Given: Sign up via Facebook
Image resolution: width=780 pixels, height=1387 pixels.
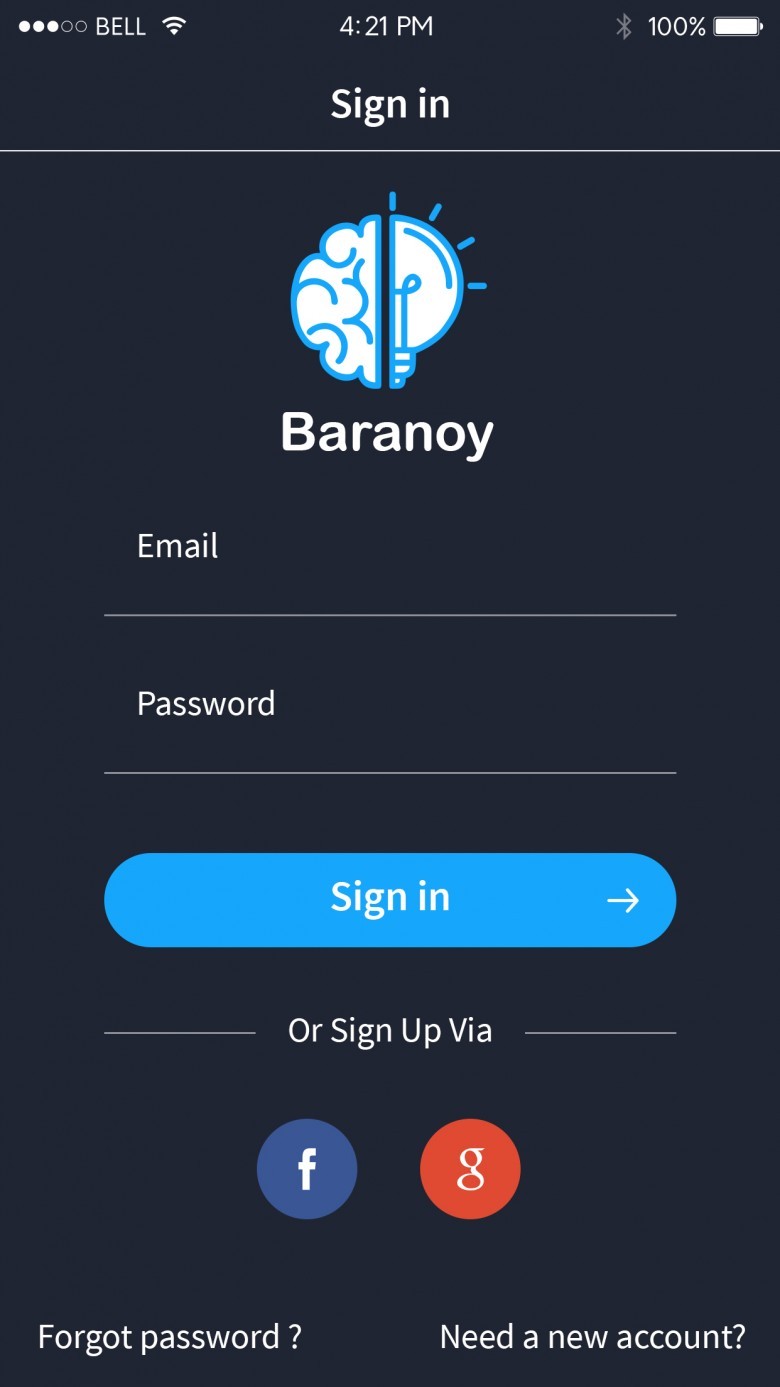Looking at the screenshot, I should point(307,1168).
